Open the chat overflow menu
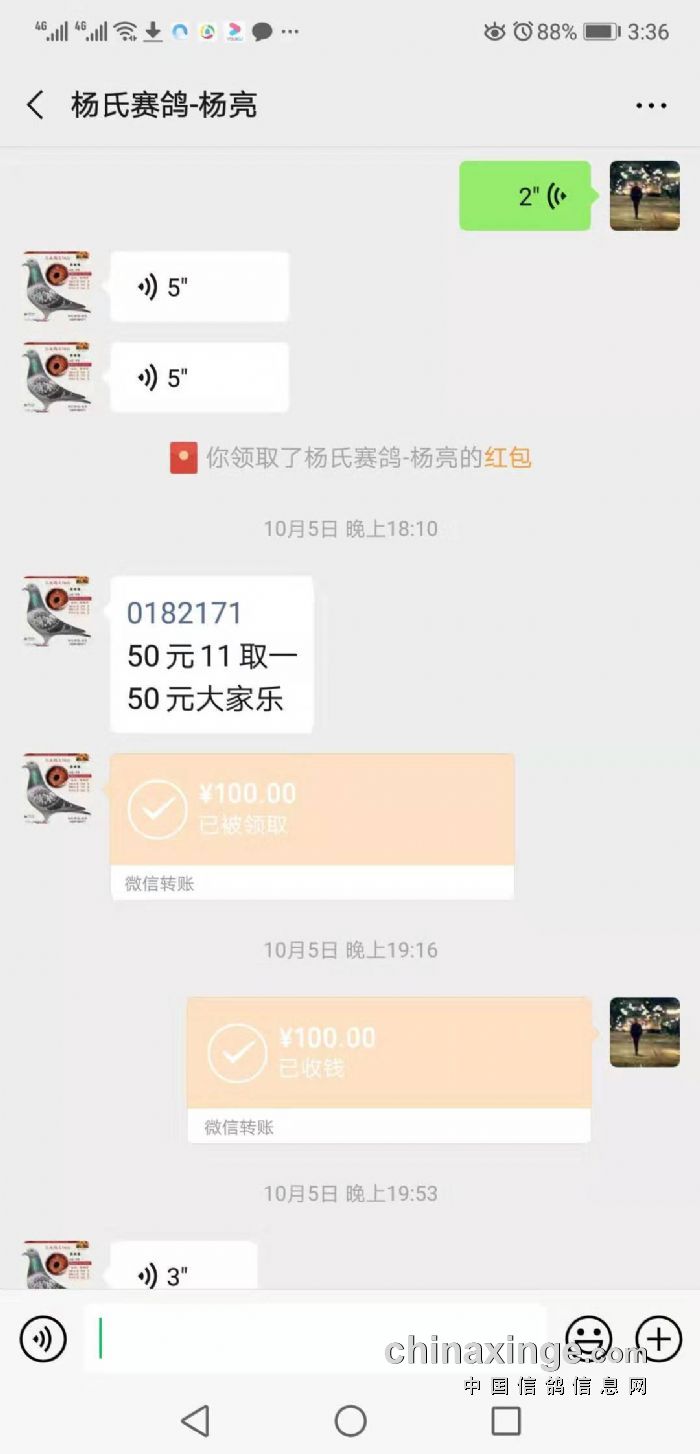Image resolution: width=700 pixels, height=1454 pixels. point(651,105)
